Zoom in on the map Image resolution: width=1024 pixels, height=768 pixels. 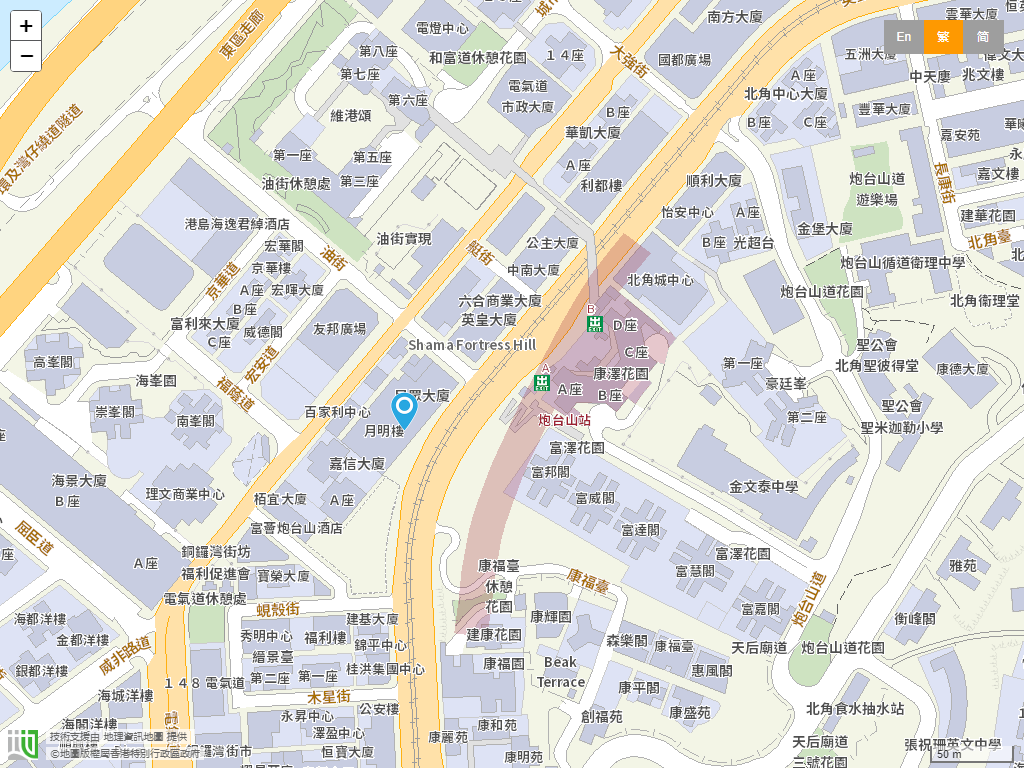pyautogui.click(x=26, y=26)
